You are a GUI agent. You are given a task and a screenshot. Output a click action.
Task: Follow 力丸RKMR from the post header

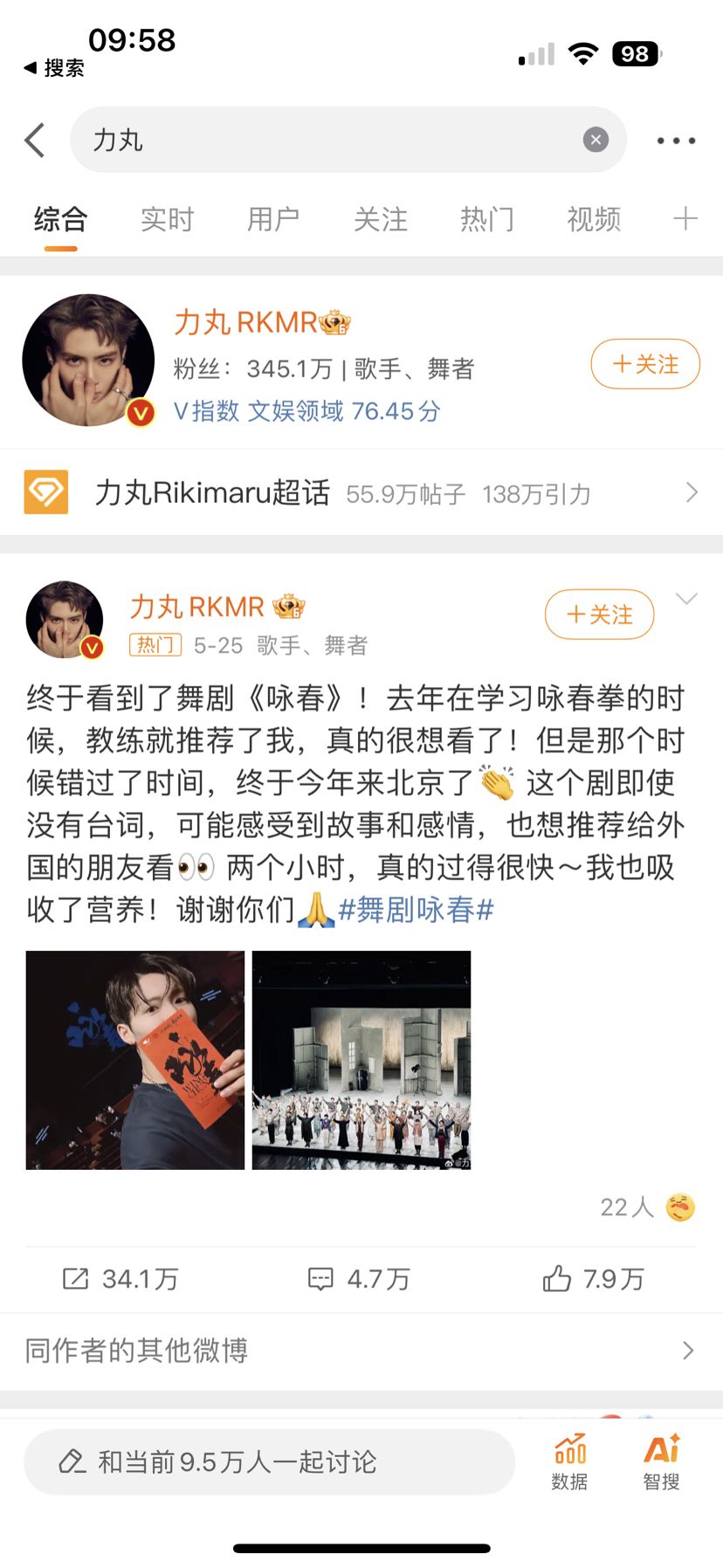599,615
